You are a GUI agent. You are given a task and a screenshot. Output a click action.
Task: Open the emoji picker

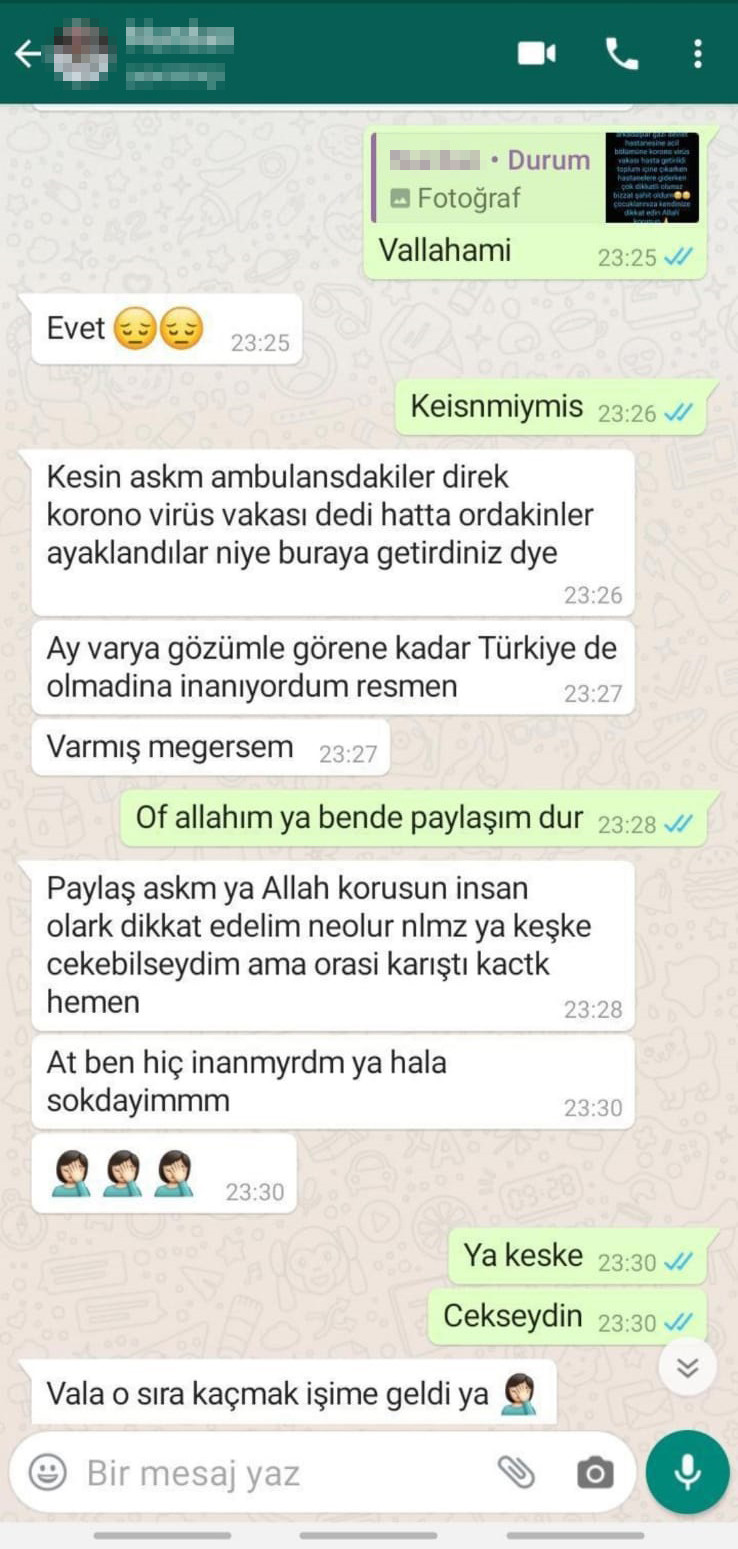point(47,1472)
